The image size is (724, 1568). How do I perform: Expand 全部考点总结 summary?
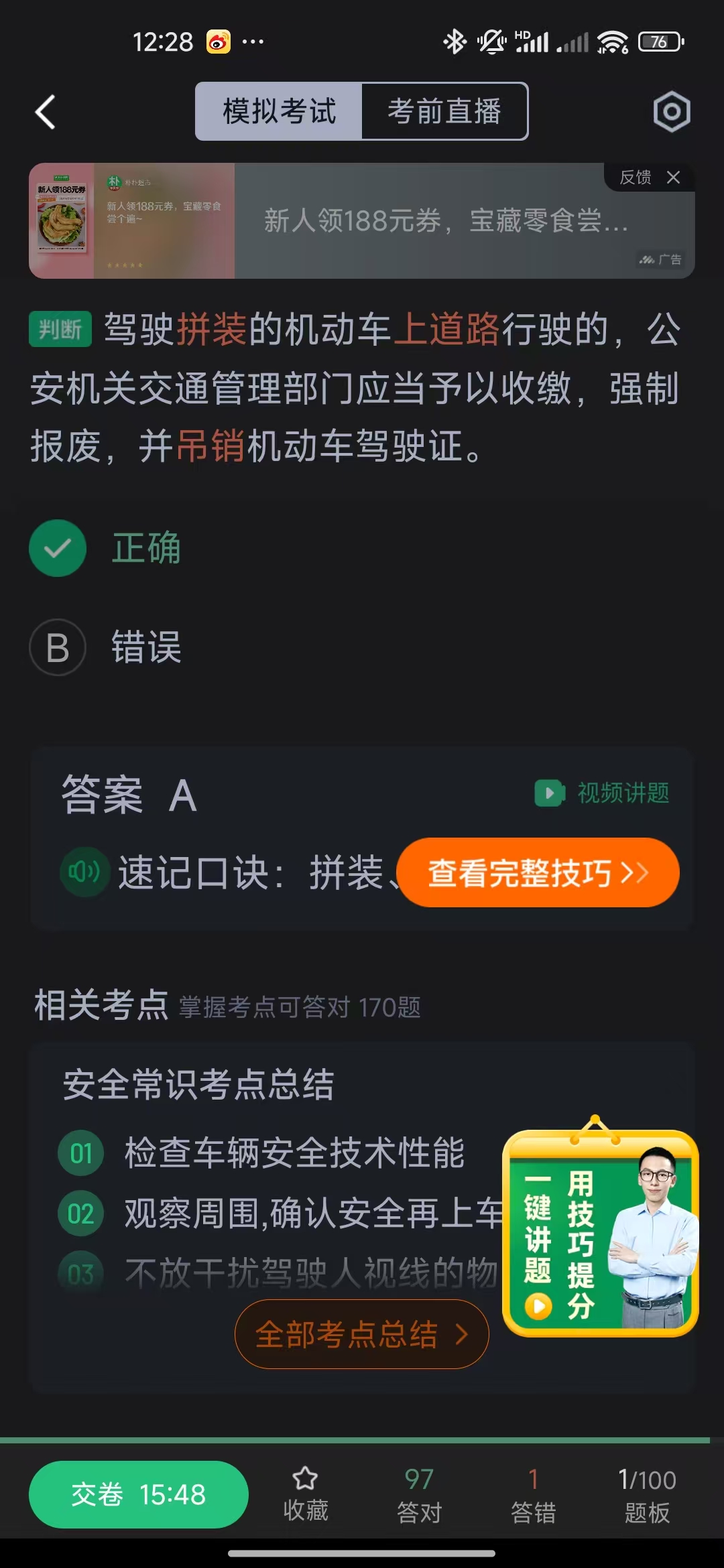click(361, 1334)
